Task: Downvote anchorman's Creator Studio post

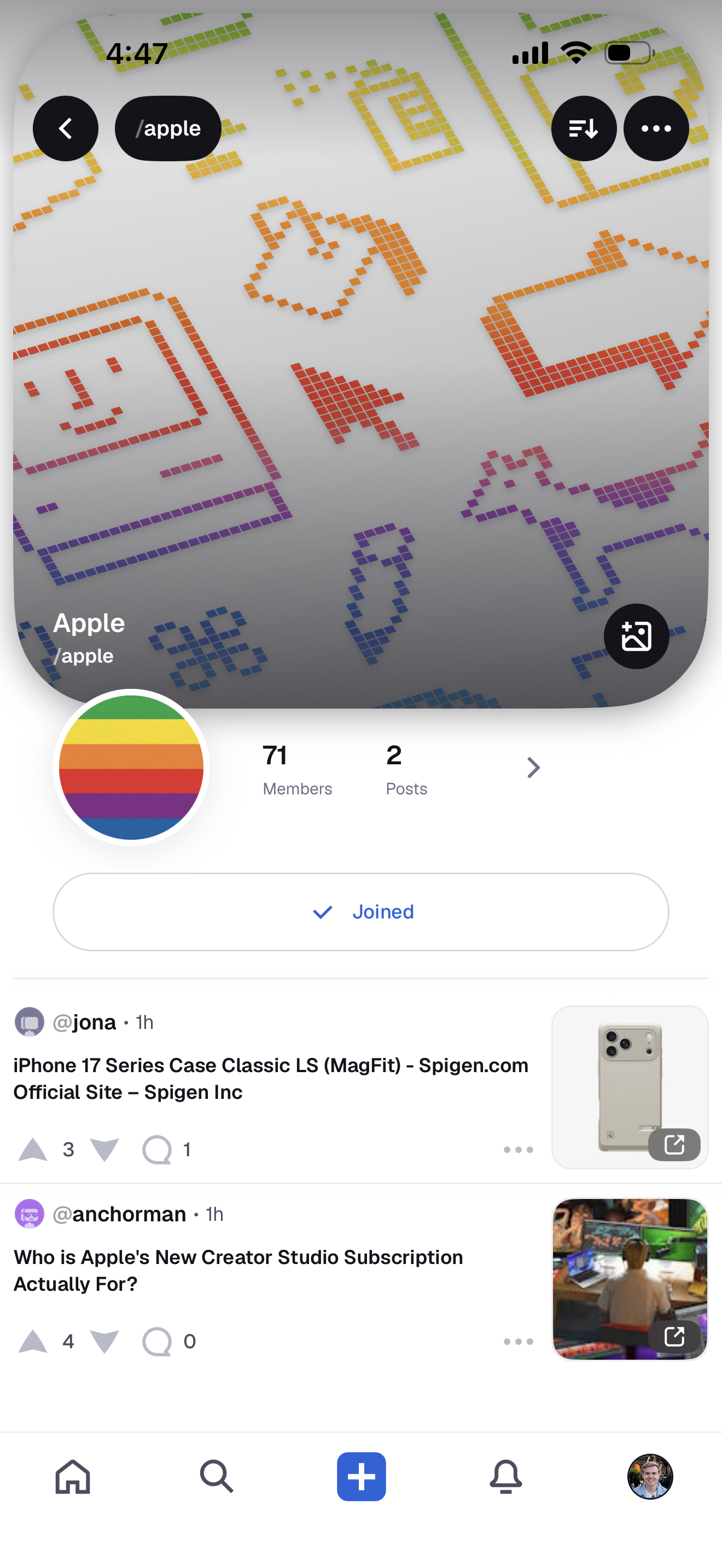Action: click(x=104, y=1342)
